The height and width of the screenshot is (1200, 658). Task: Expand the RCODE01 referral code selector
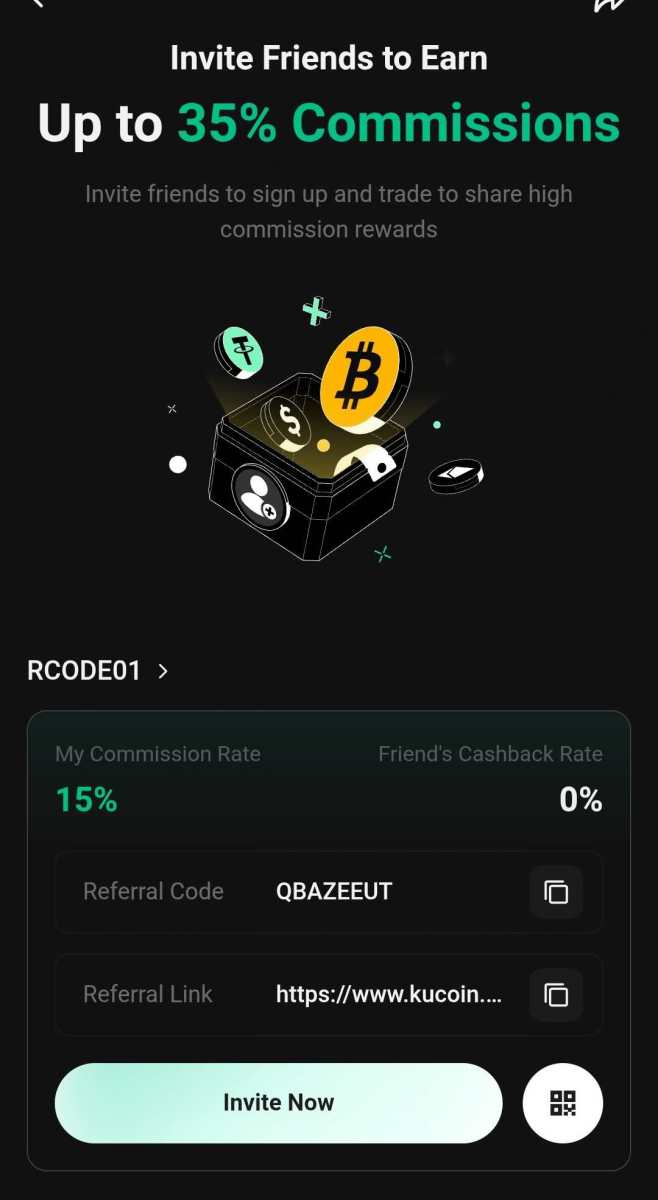click(x=98, y=671)
